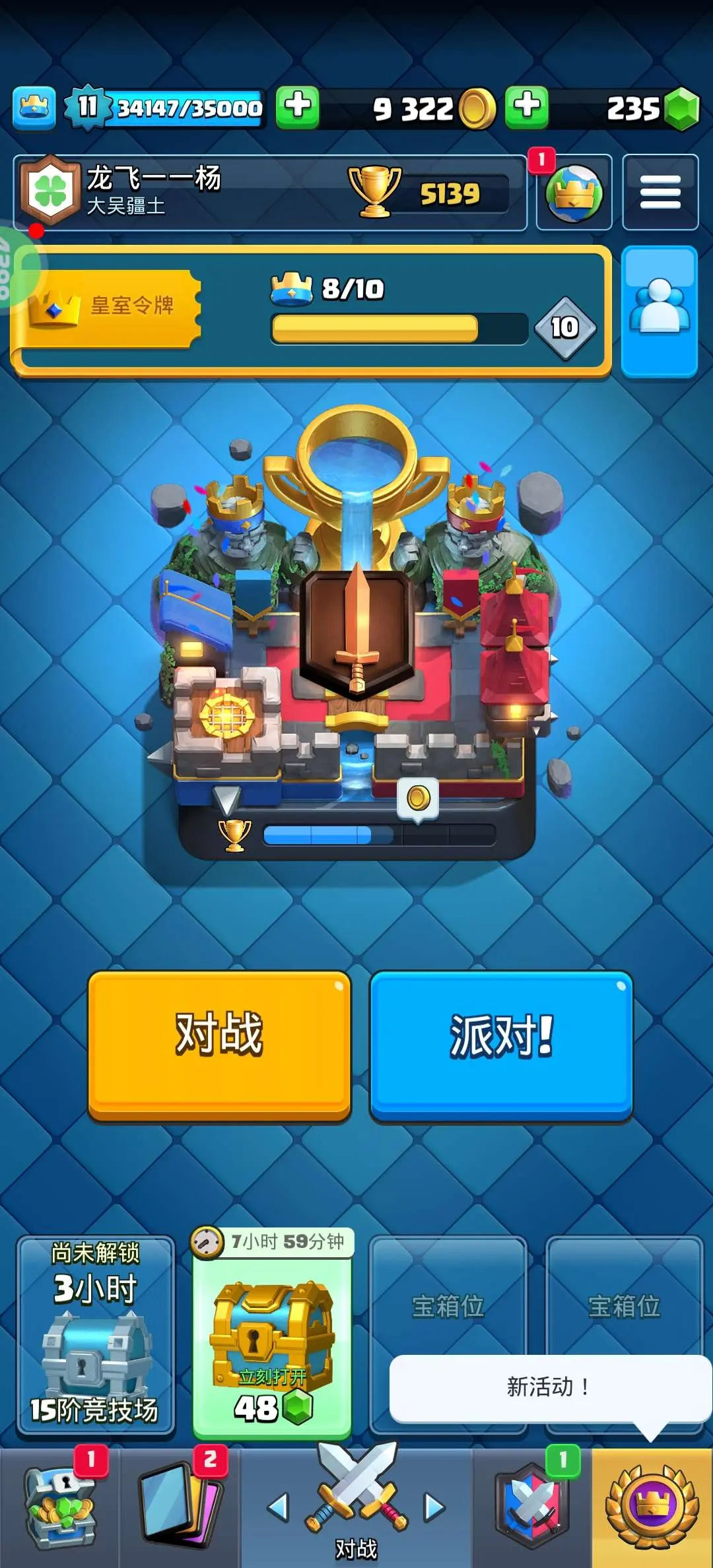This screenshot has width=713, height=1568.
Task: Tap the blue crown icon at top left
Action: pos(34,107)
